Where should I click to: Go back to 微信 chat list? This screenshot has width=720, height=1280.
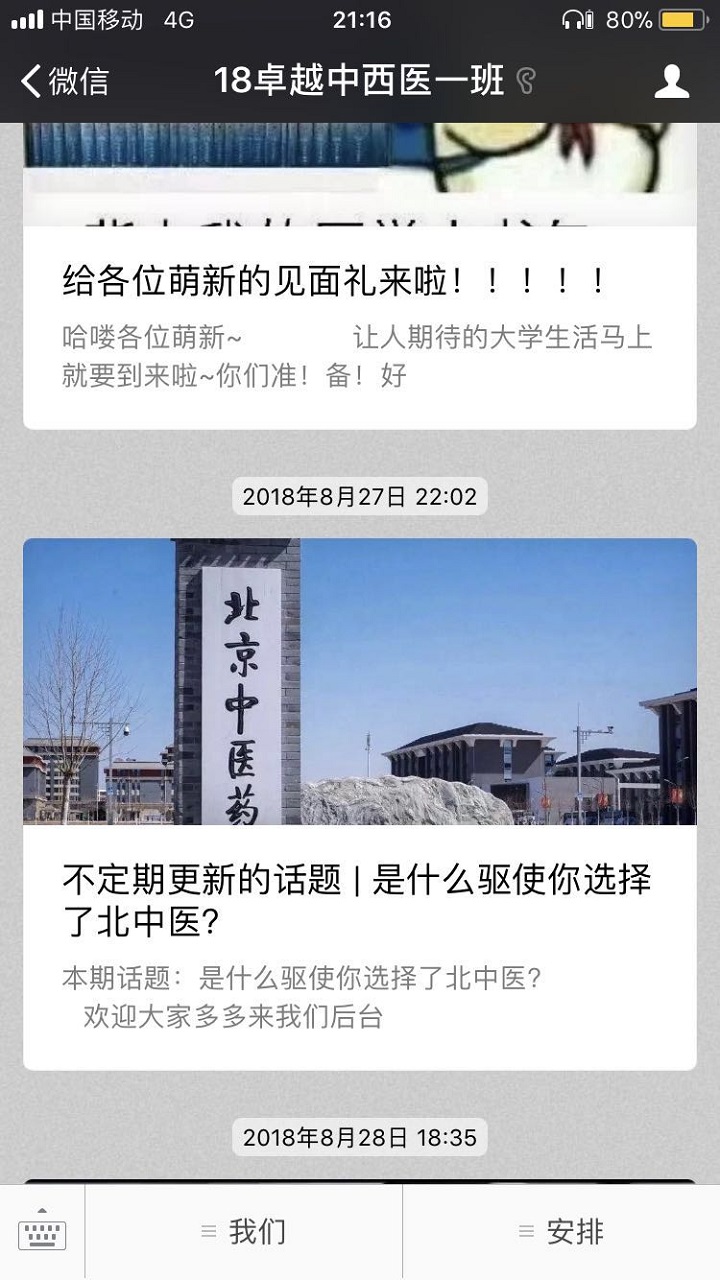coord(64,82)
